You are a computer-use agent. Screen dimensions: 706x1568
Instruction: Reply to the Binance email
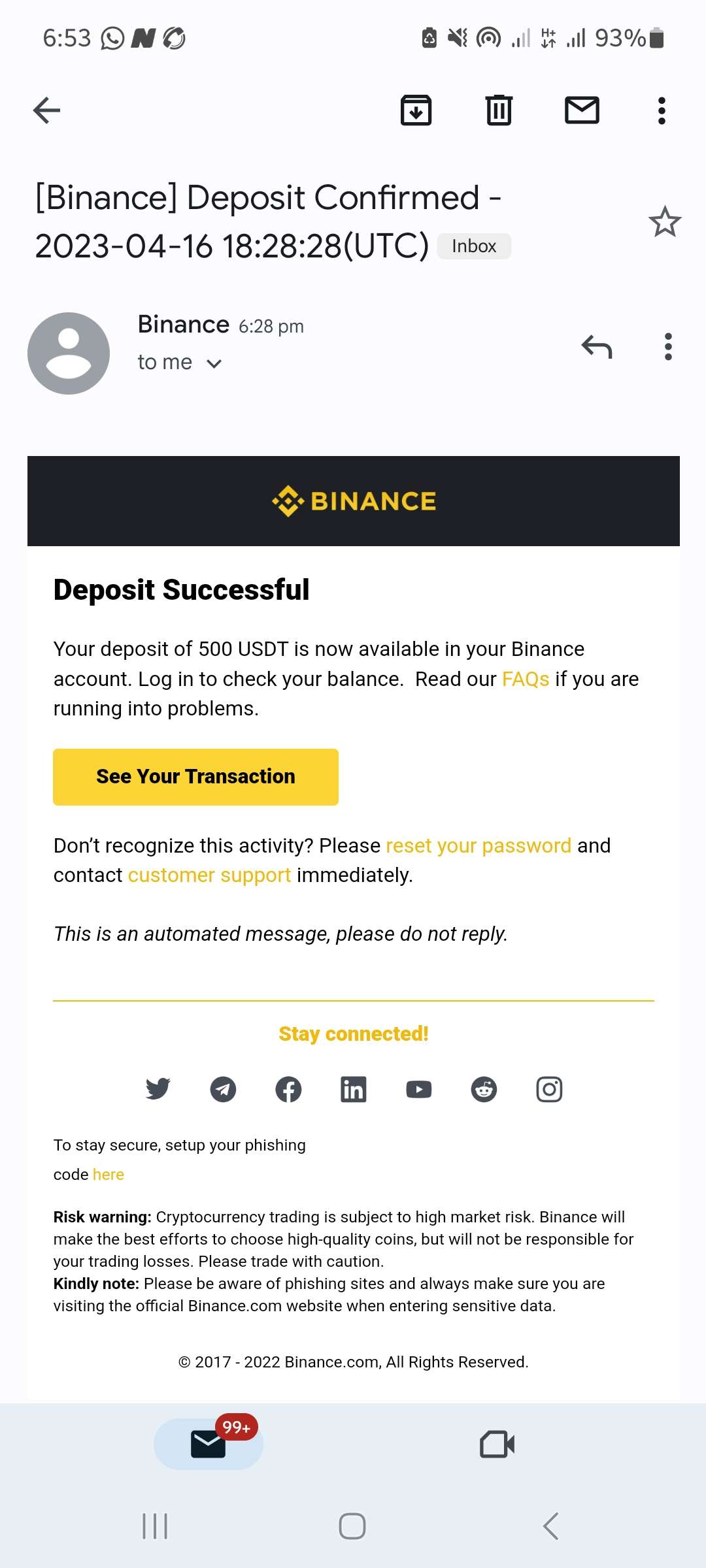(597, 347)
